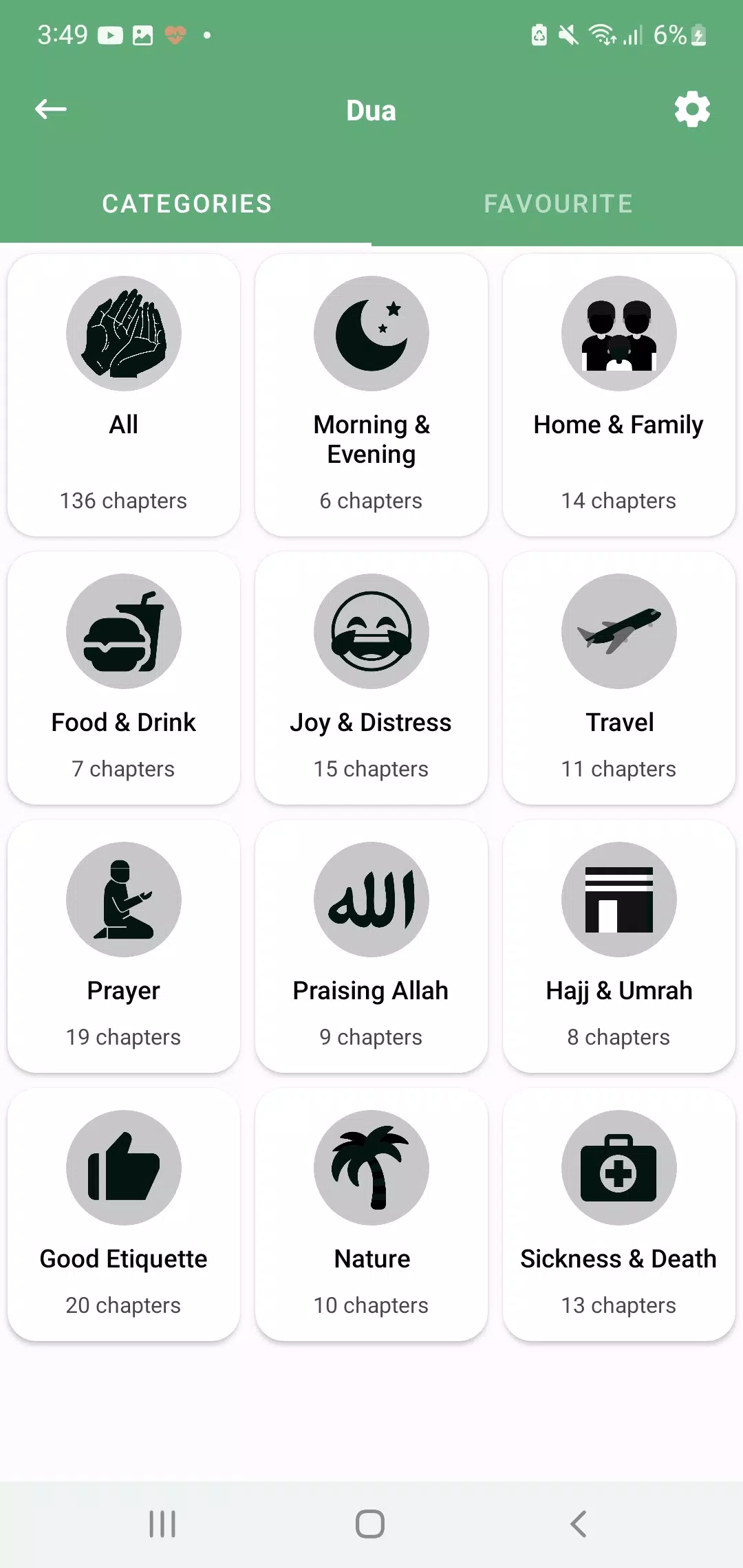Open the Sickness & Death category

(x=619, y=1215)
